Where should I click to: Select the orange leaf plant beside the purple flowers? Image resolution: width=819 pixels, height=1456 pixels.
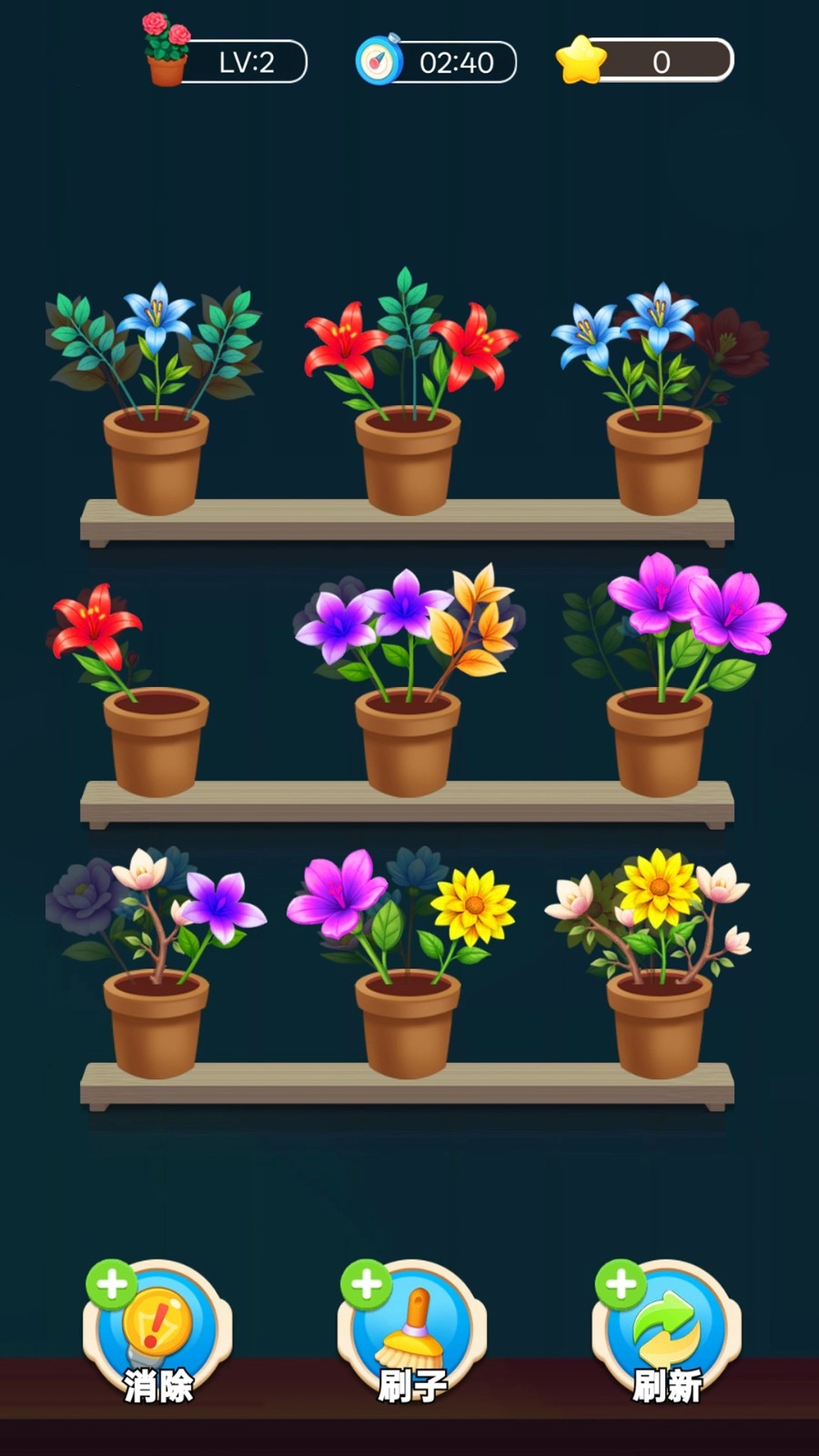478,619
